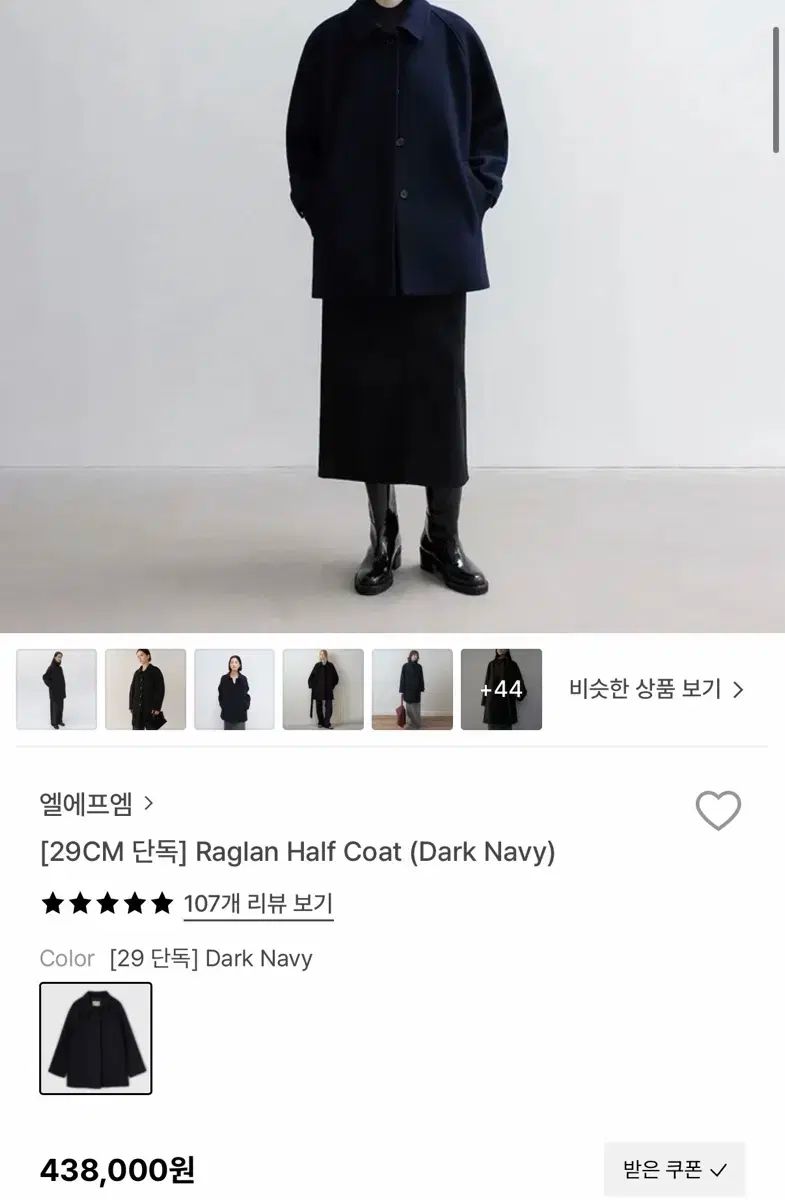Select the Dark Navy color swatch
This screenshot has height=1200, width=785.
click(x=96, y=1038)
